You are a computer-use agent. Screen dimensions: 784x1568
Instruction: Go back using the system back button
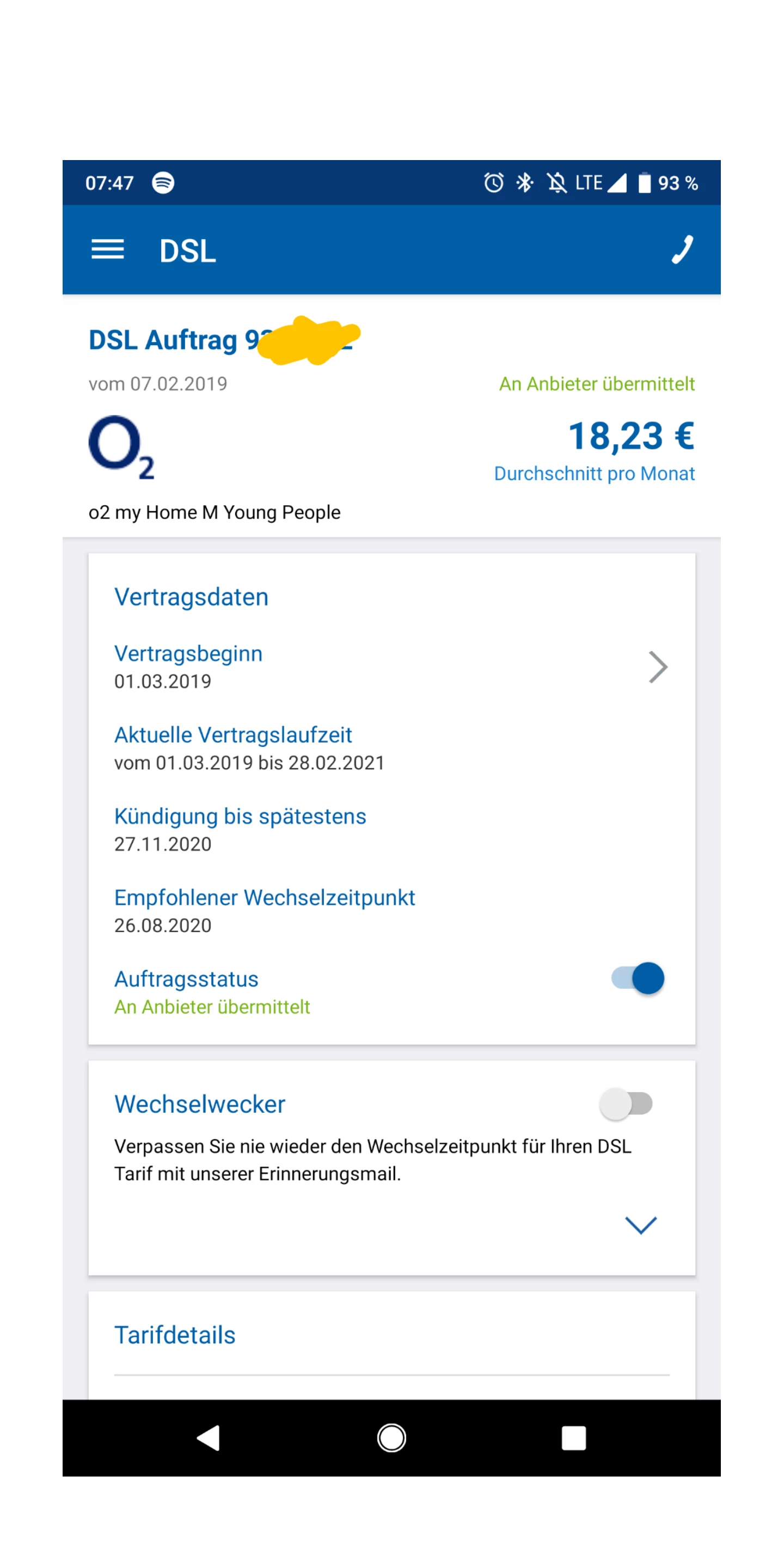pyautogui.click(x=209, y=1438)
